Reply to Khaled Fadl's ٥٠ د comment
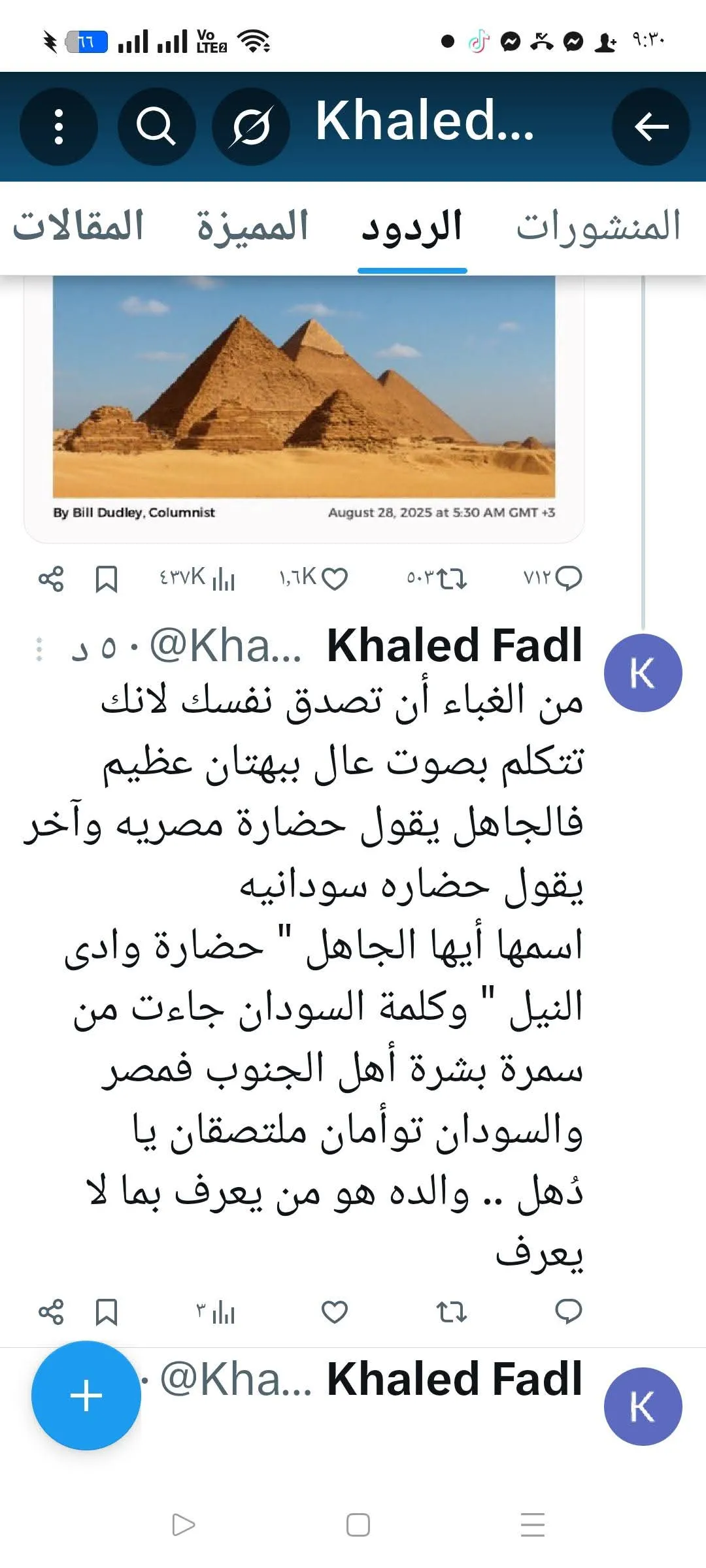 pos(567,1312)
